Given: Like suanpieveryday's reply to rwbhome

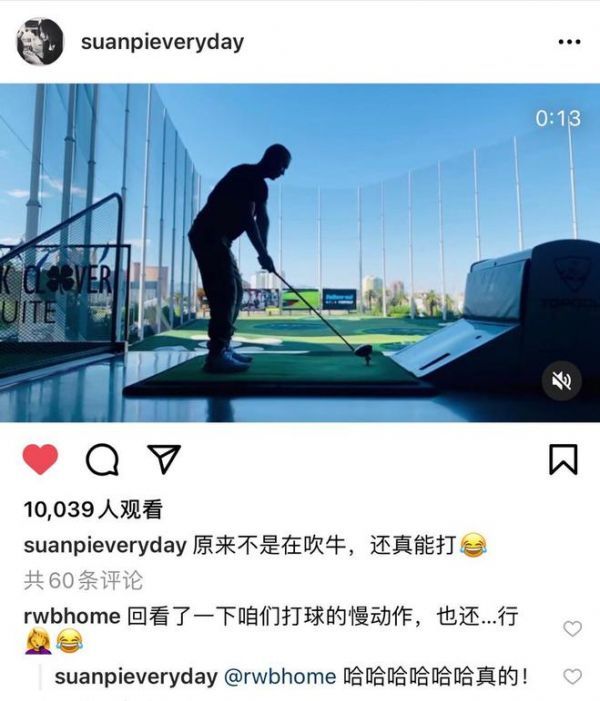Looking at the screenshot, I should coord(572,677).
